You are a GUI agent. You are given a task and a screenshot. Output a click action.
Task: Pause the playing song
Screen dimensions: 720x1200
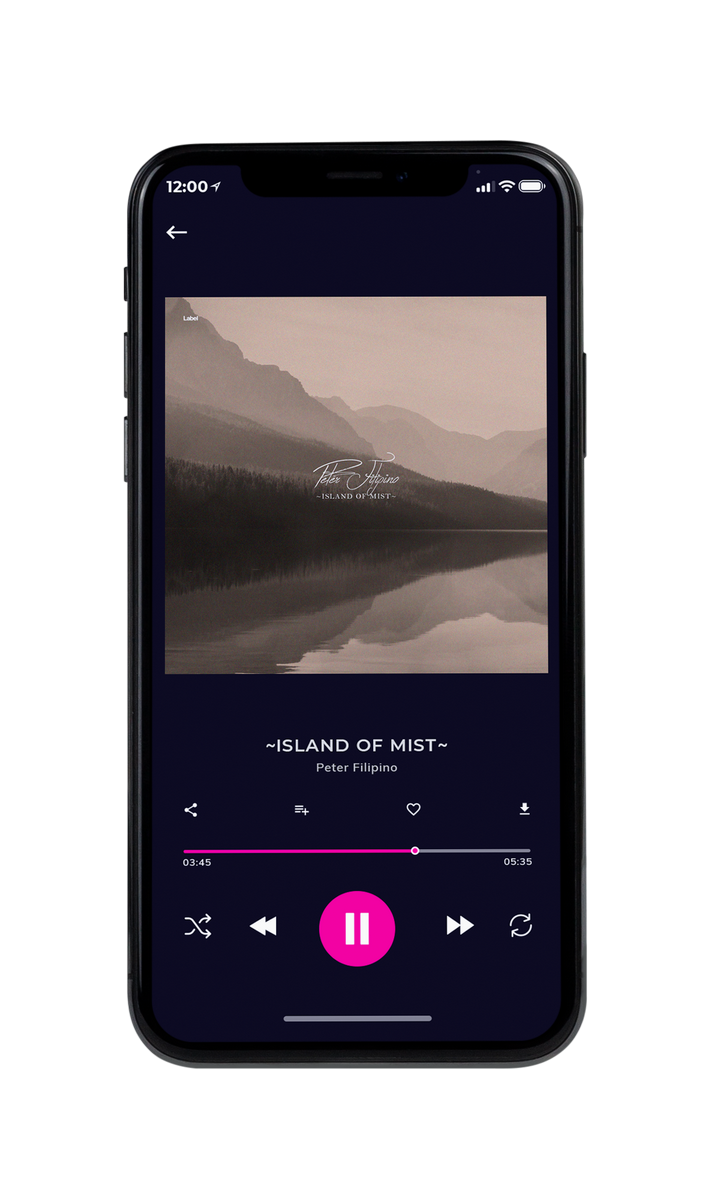[357, 928]
